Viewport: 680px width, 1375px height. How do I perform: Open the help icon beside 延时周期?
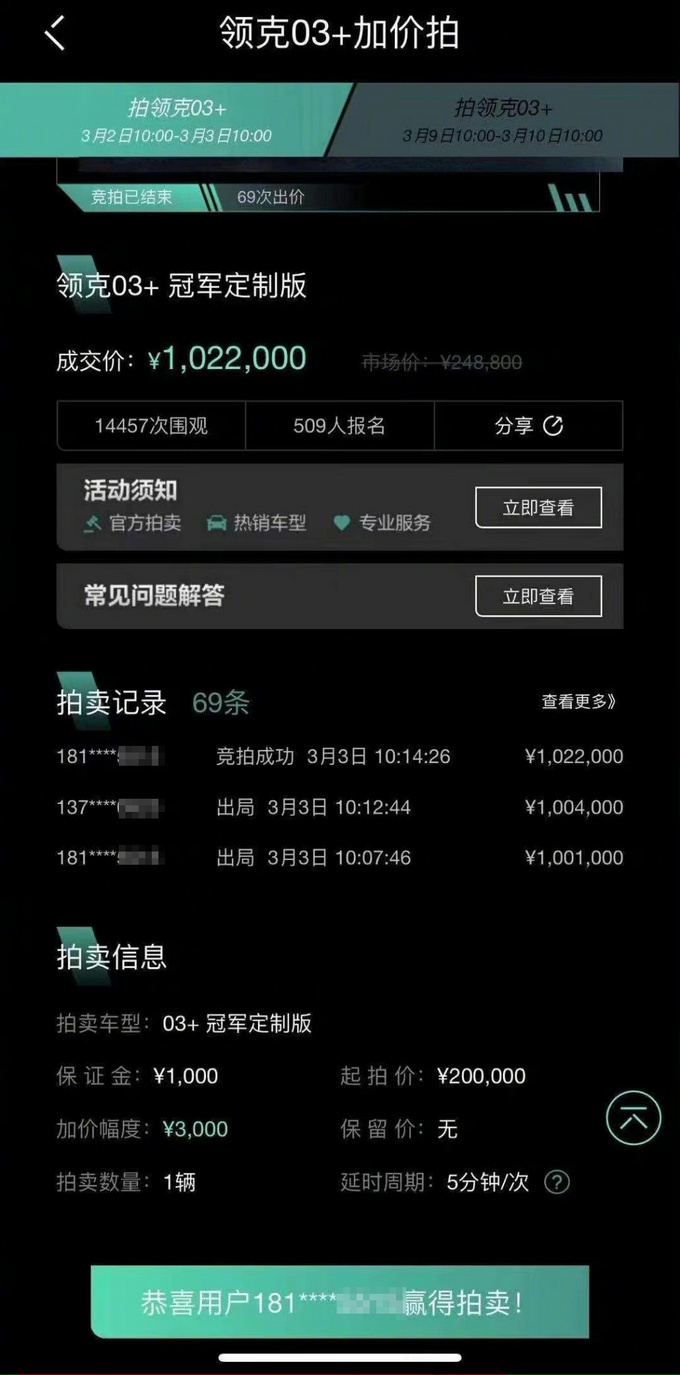tap(557, 1182)
